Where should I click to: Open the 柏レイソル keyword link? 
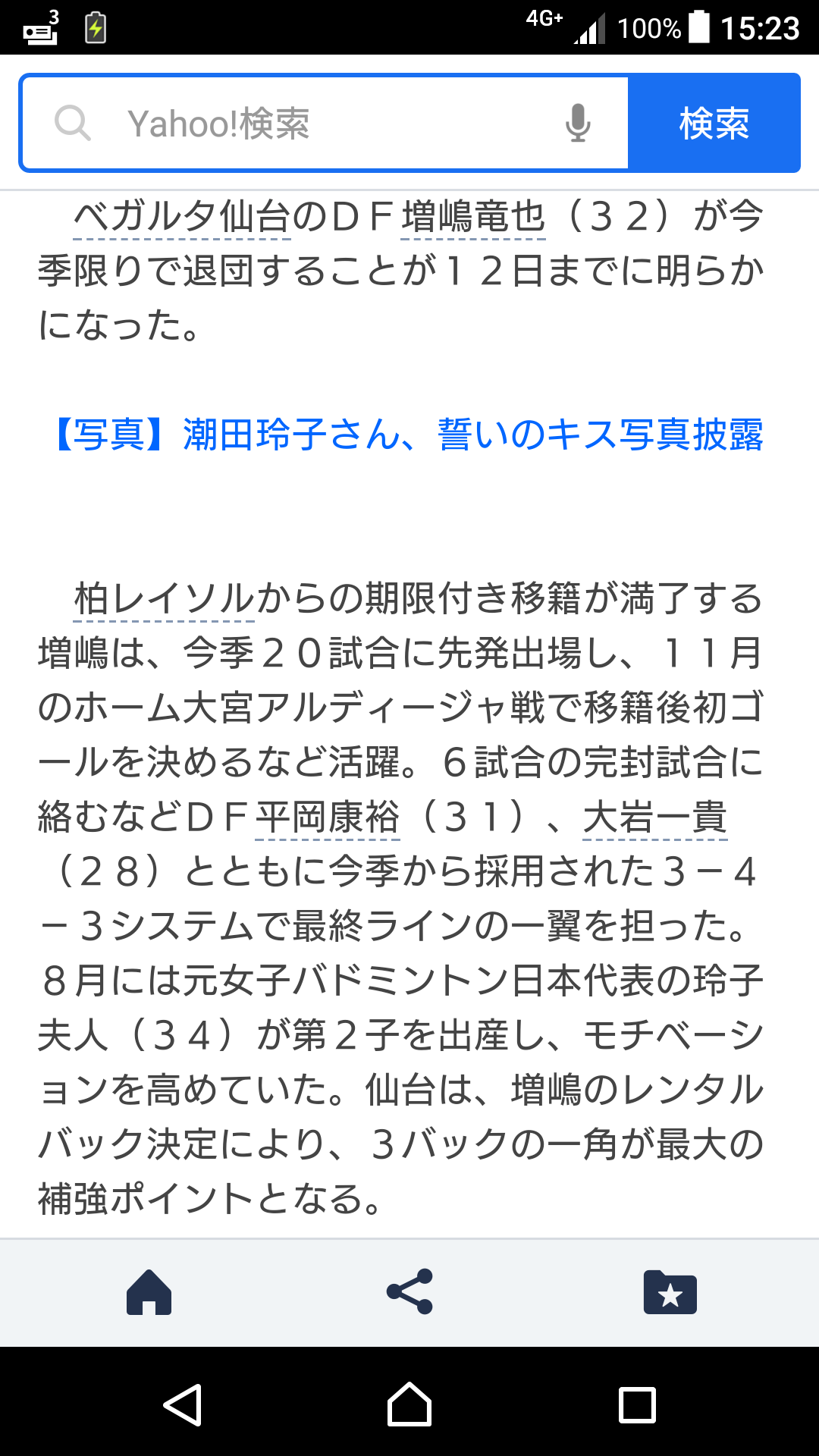click(164, 598)
